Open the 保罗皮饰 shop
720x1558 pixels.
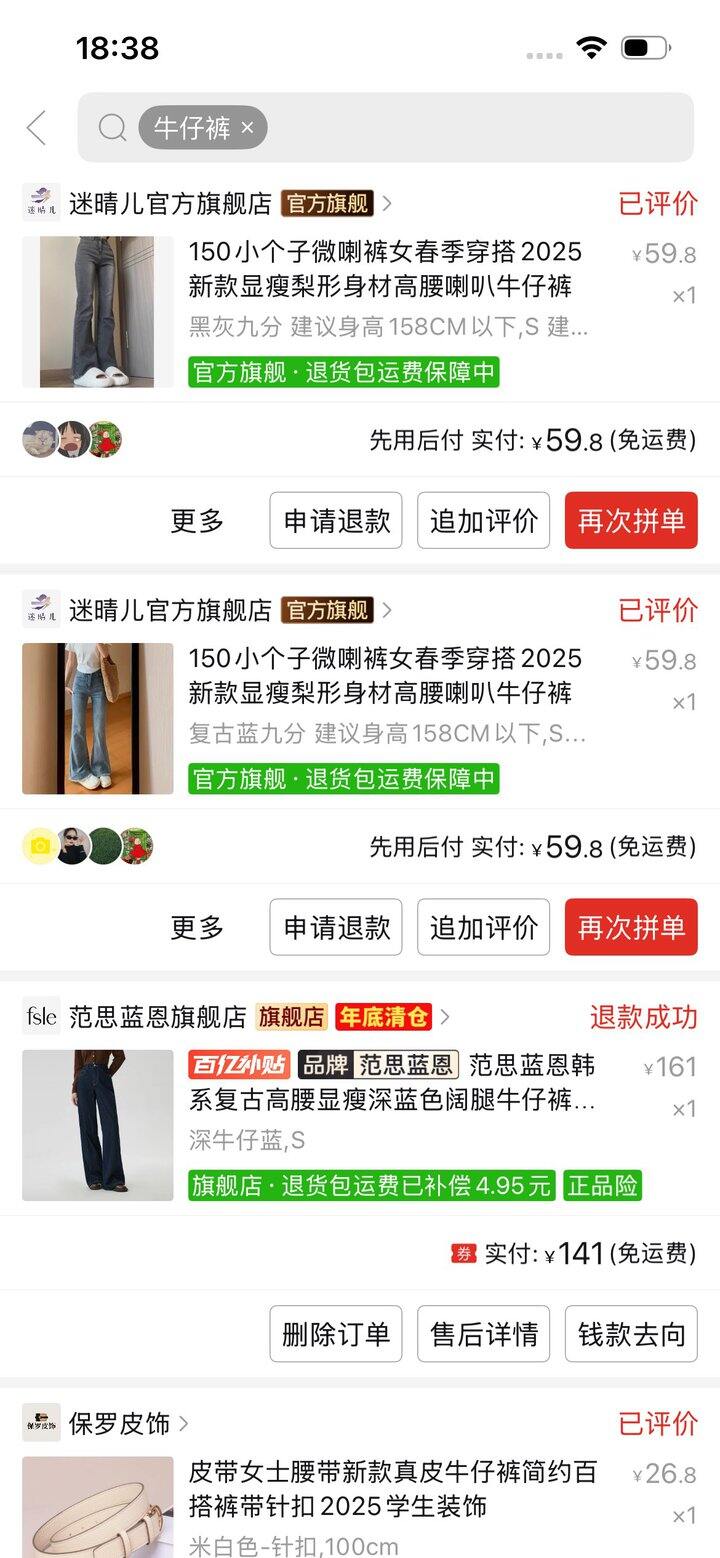119,1423
